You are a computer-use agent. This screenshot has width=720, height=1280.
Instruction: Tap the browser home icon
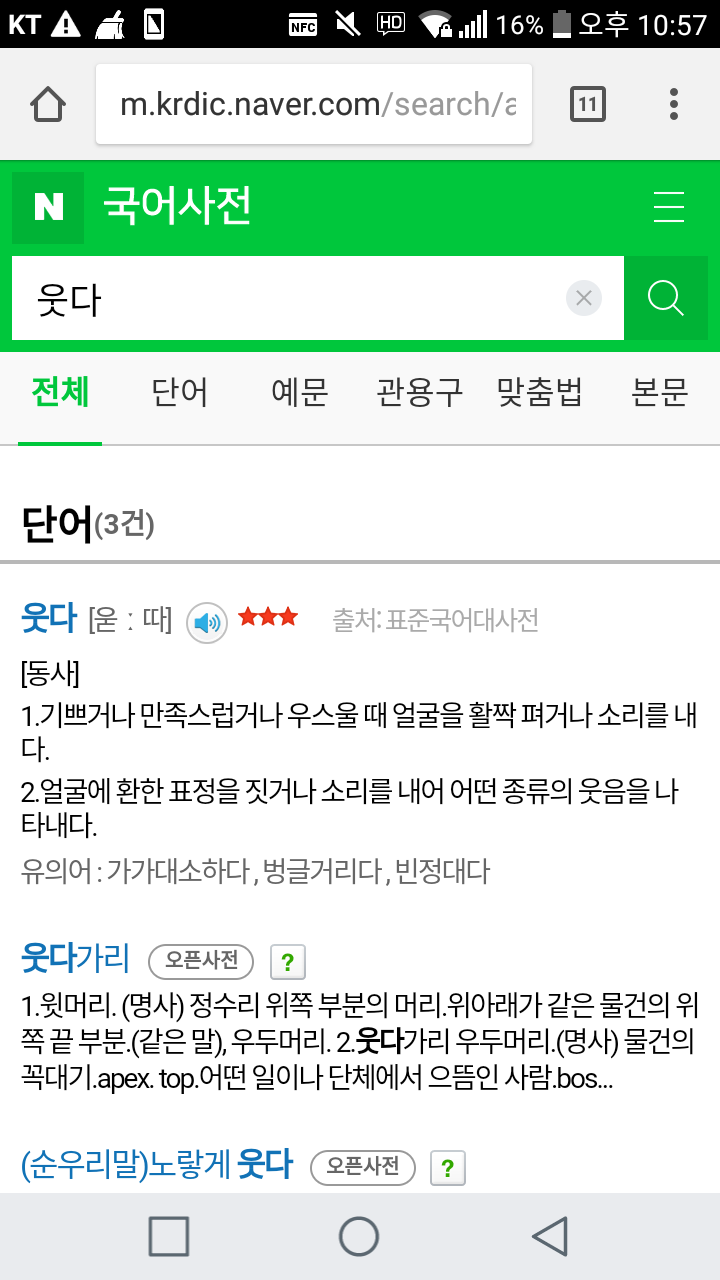click(49, 104)
